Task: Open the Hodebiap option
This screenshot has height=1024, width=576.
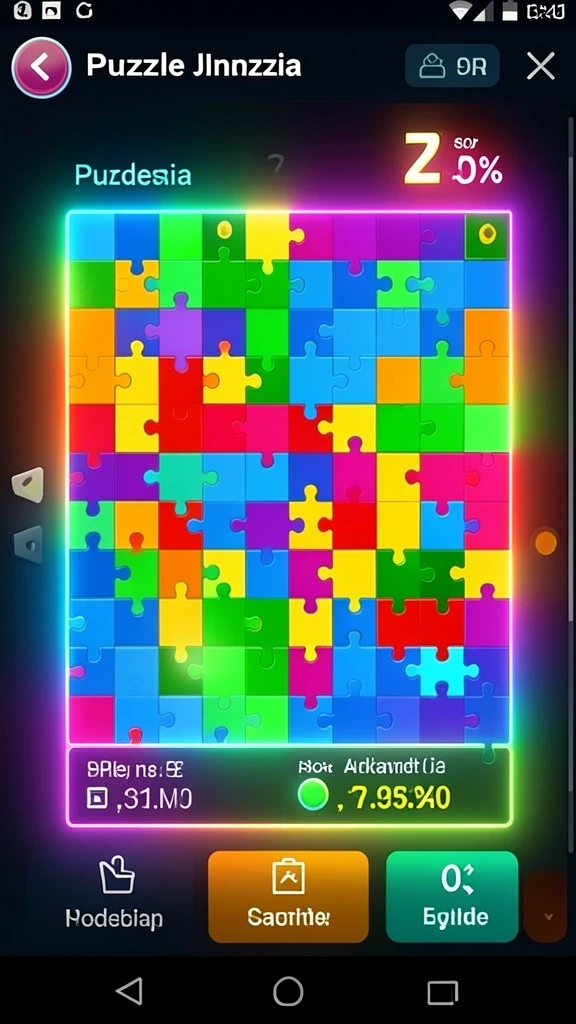Action: 115,896
